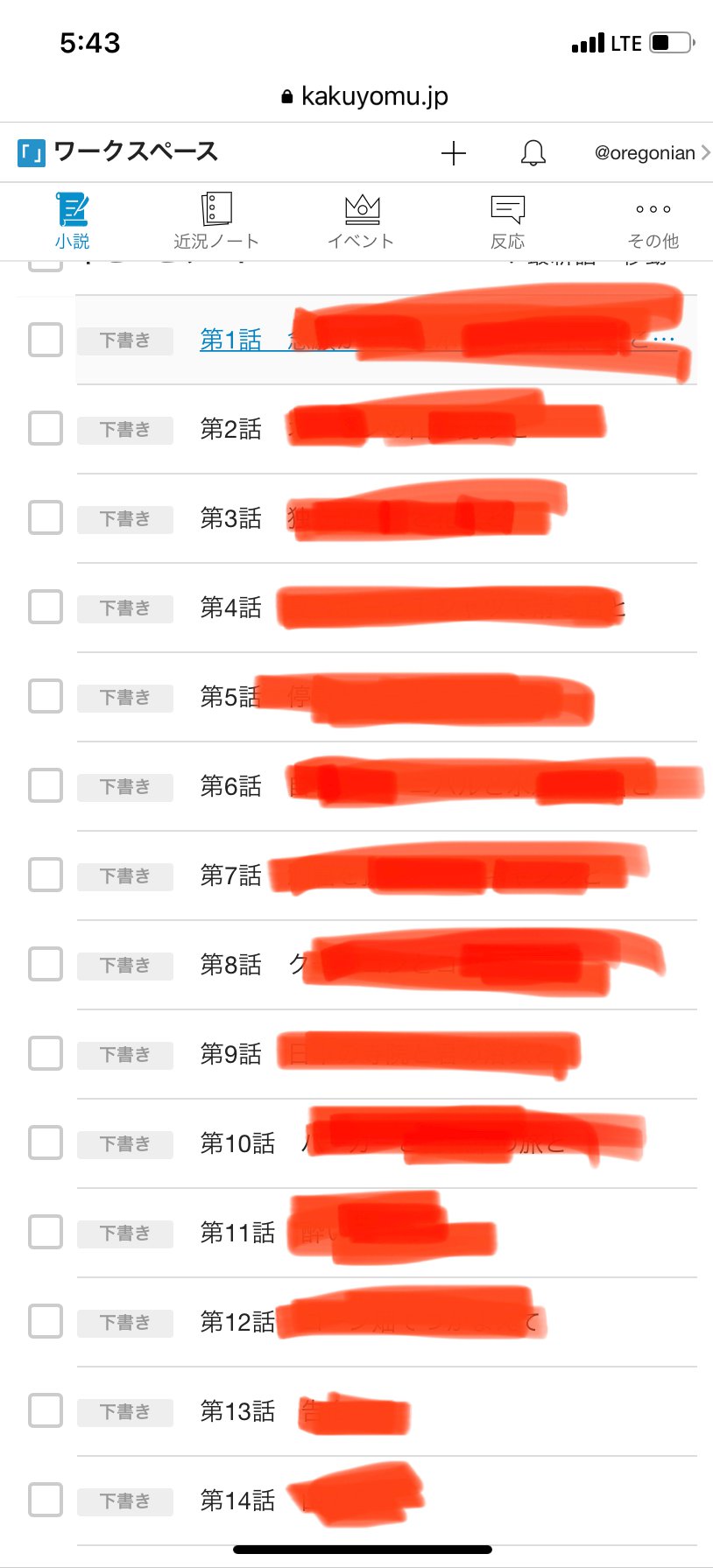Viewport: 713px width, 1568px height.
Task: Mark the 第5話 checkbox
Action: coord(46,697)
